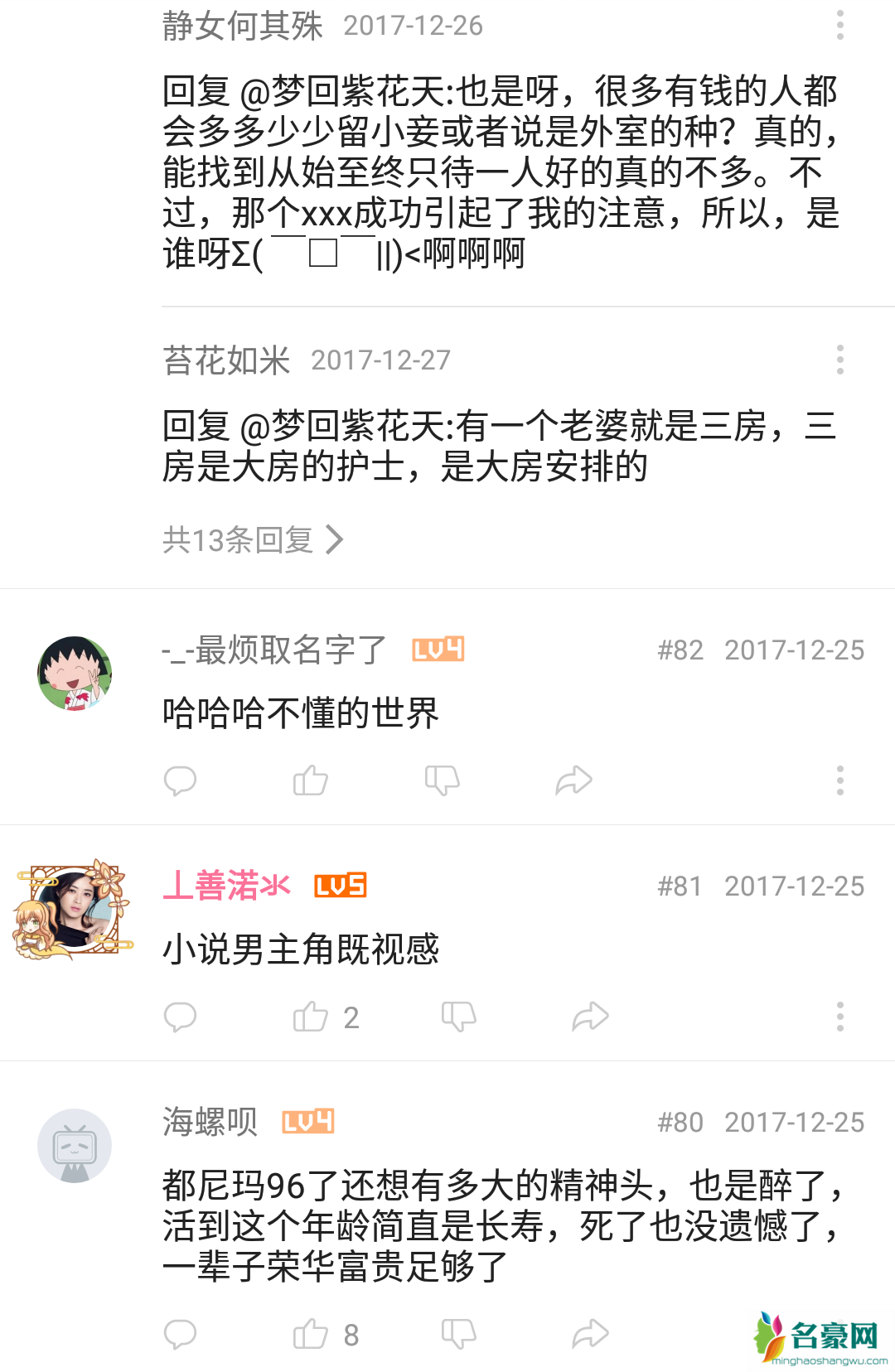Dislike comment #81
The height and width of the screenshot is (1372, 895).
(458, 1017)
